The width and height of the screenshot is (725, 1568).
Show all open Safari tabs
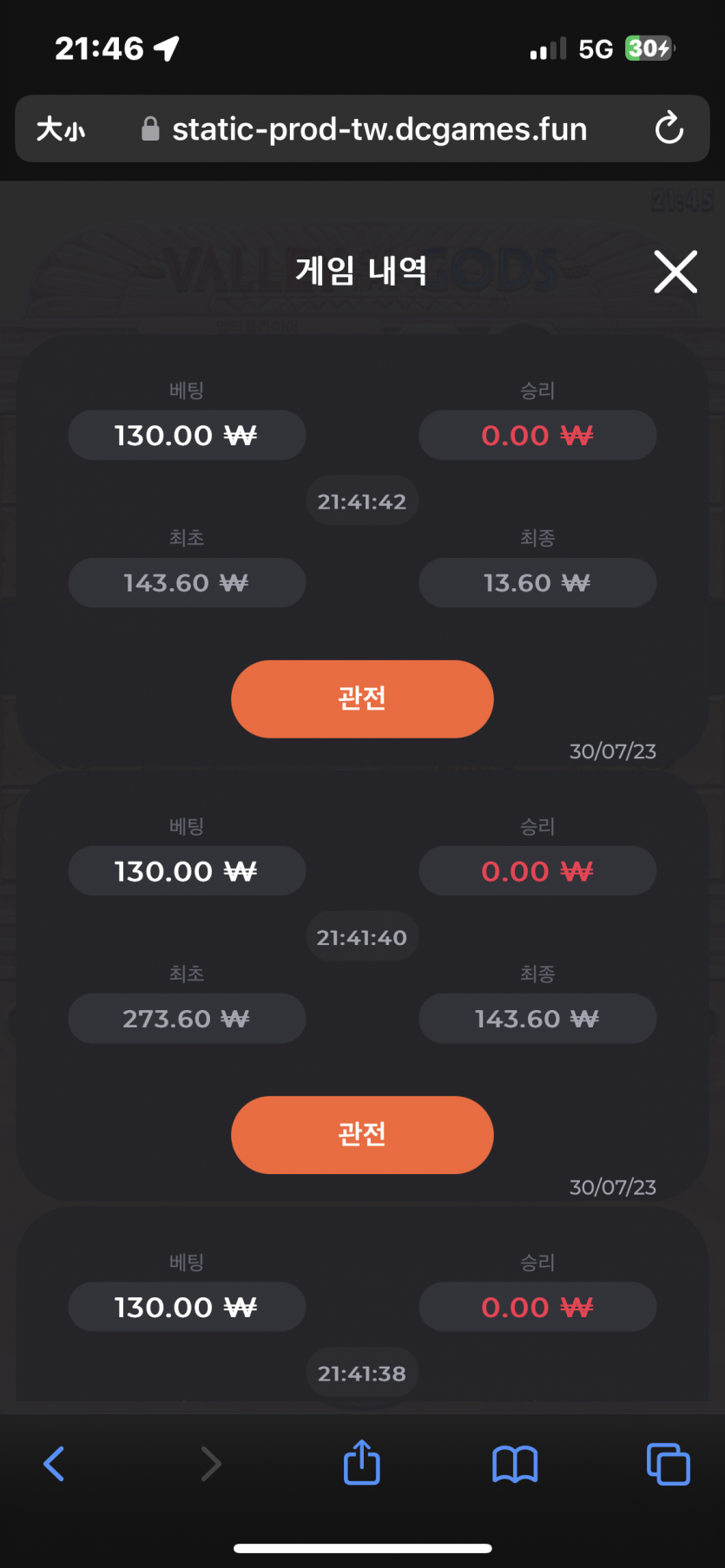tap(669, 1464)
